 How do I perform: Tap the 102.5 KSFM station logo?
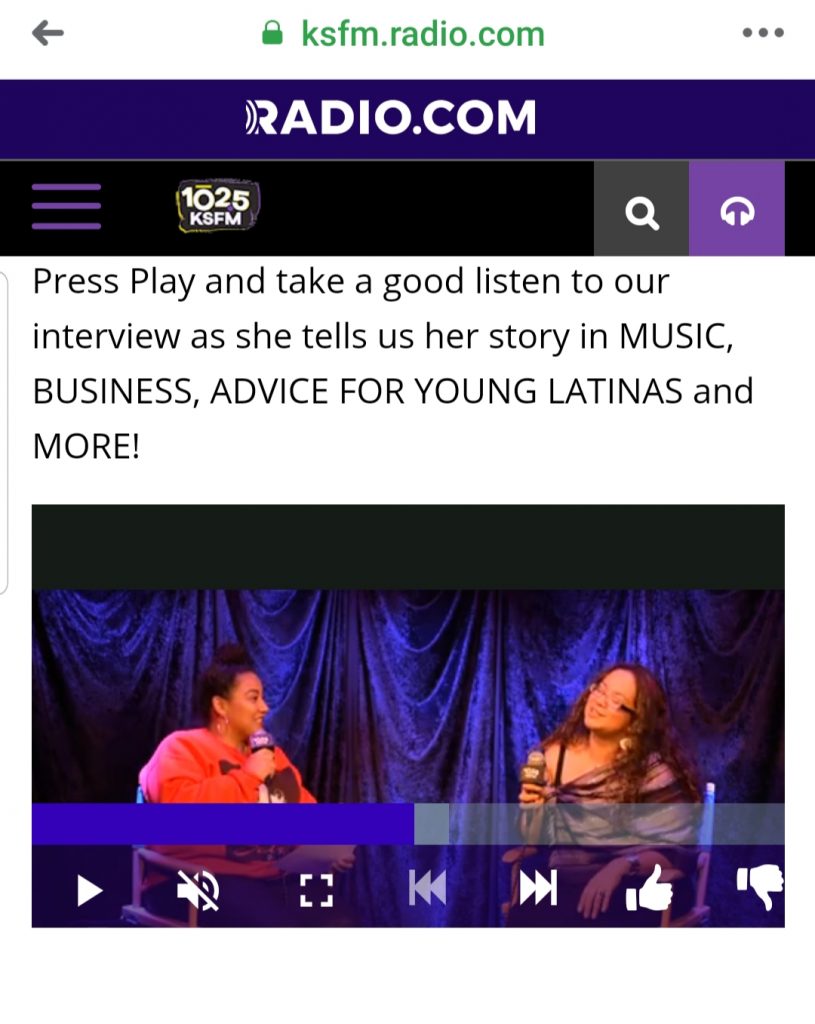point(218,207)
